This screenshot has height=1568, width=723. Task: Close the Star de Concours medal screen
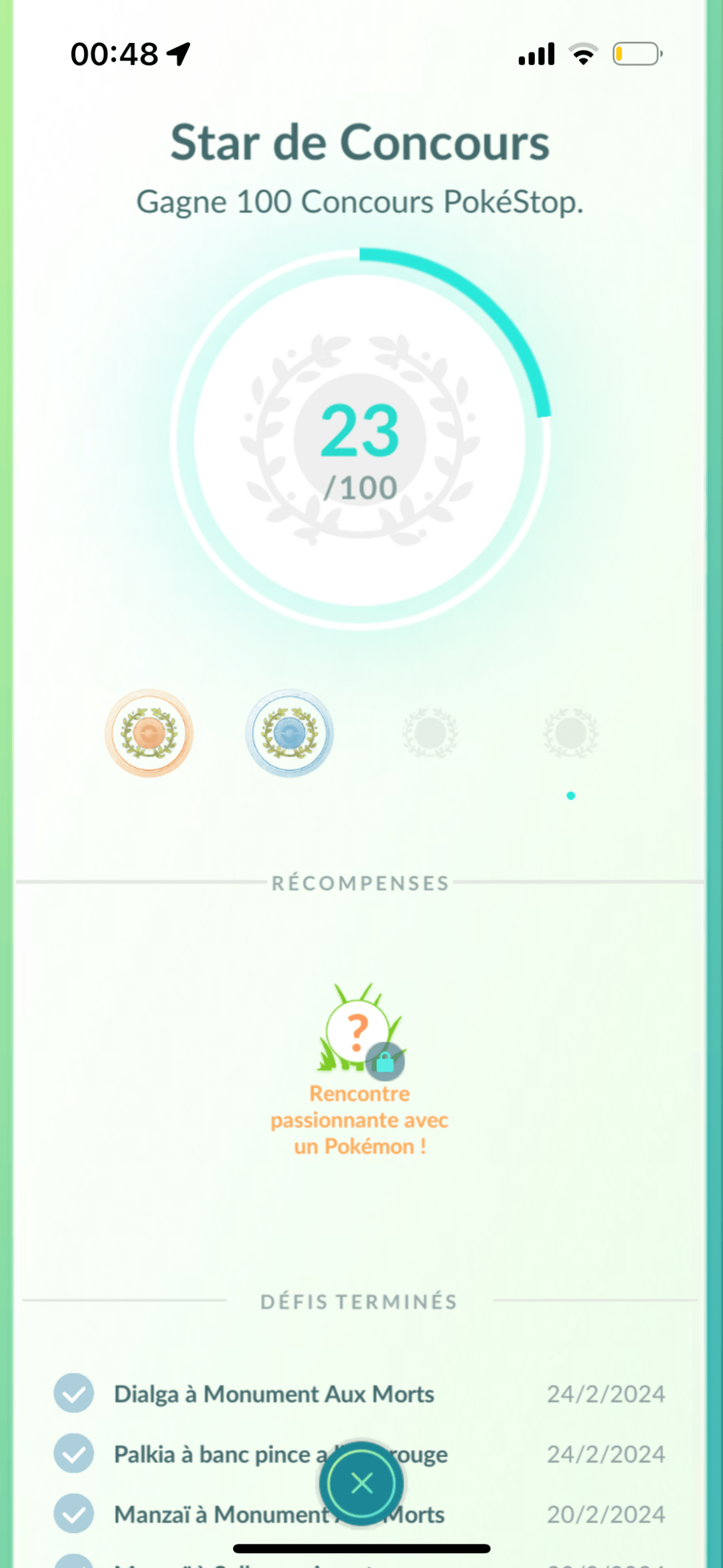pos(362,1483)
